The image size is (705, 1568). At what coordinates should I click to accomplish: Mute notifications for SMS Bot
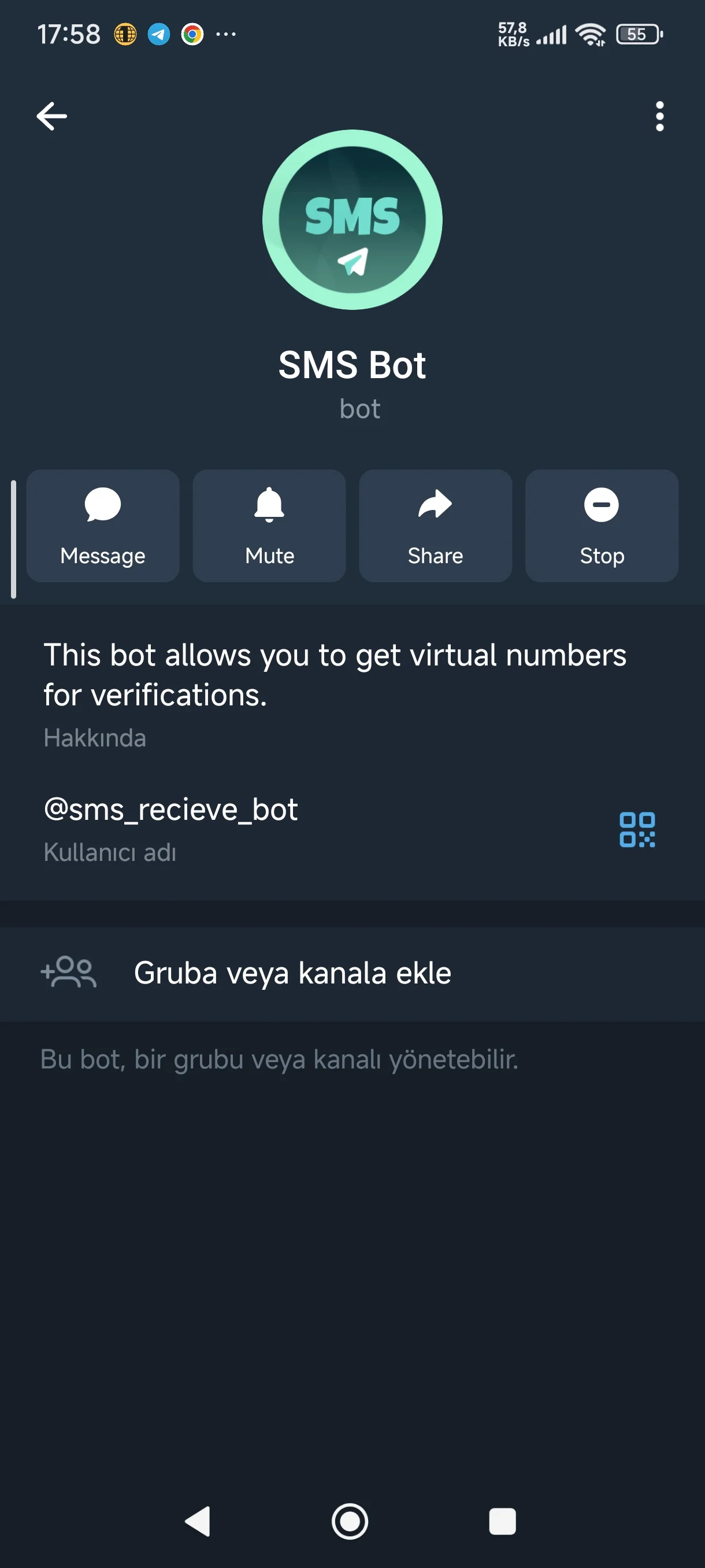[269, 526]
